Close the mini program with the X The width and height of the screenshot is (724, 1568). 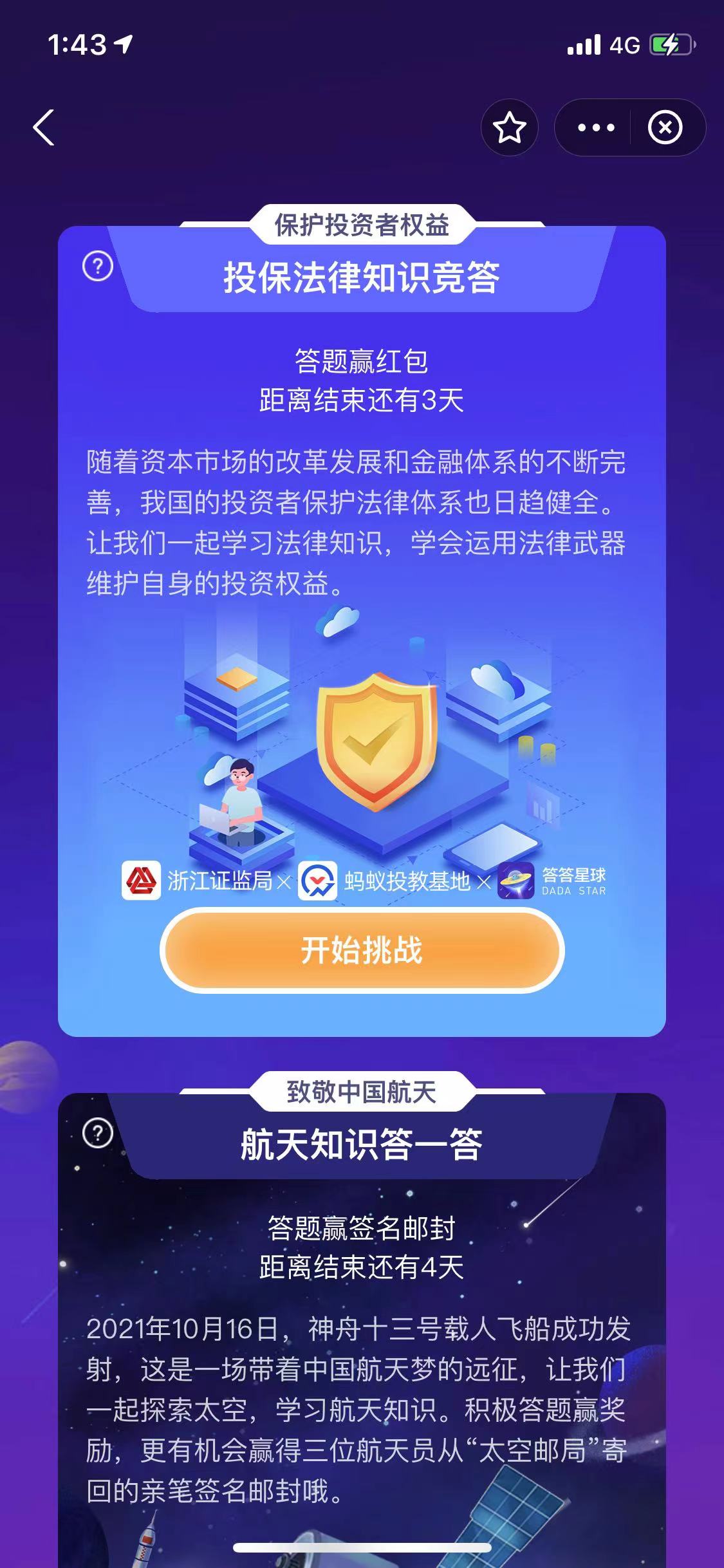(665, 127)
